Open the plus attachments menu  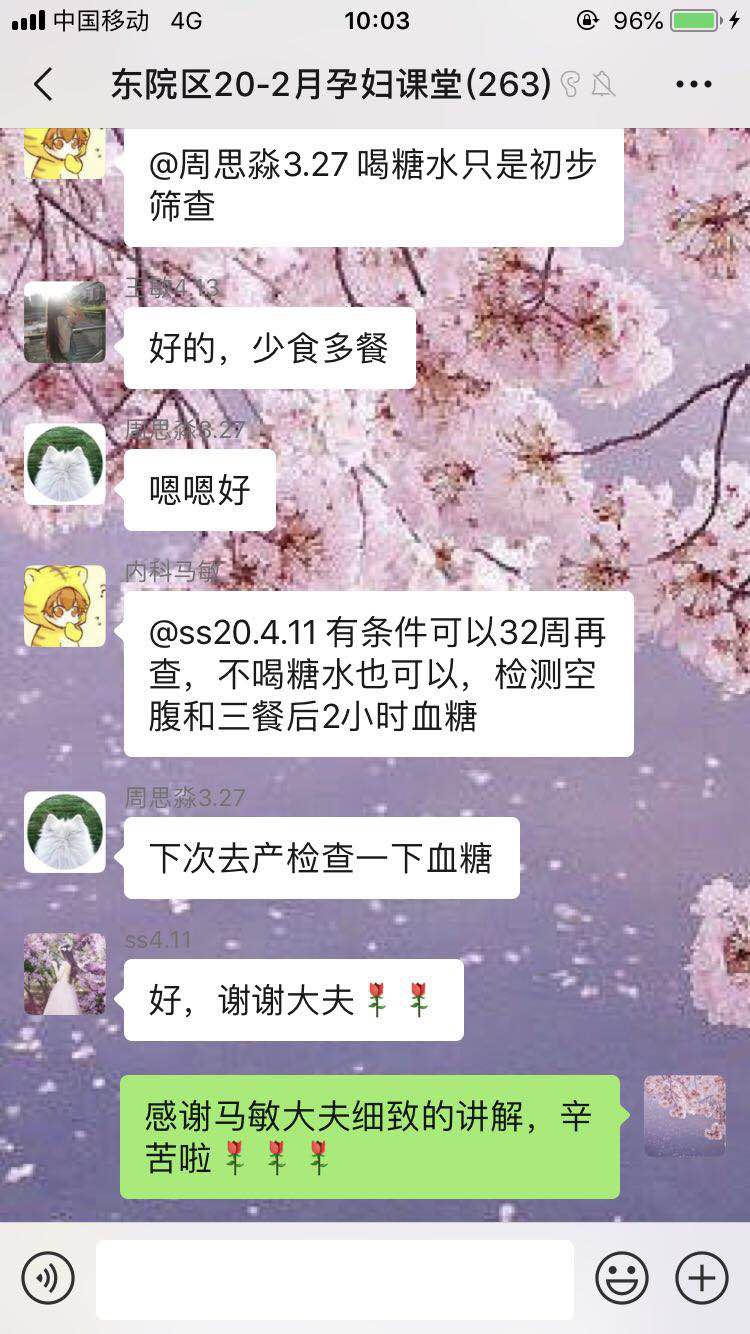click(x=702, y=1278)
